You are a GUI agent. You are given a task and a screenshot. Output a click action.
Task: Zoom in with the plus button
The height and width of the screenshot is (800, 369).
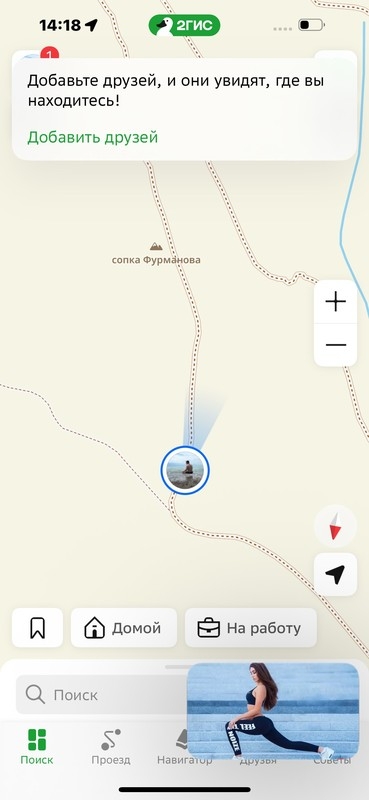[x=335, y=302]
